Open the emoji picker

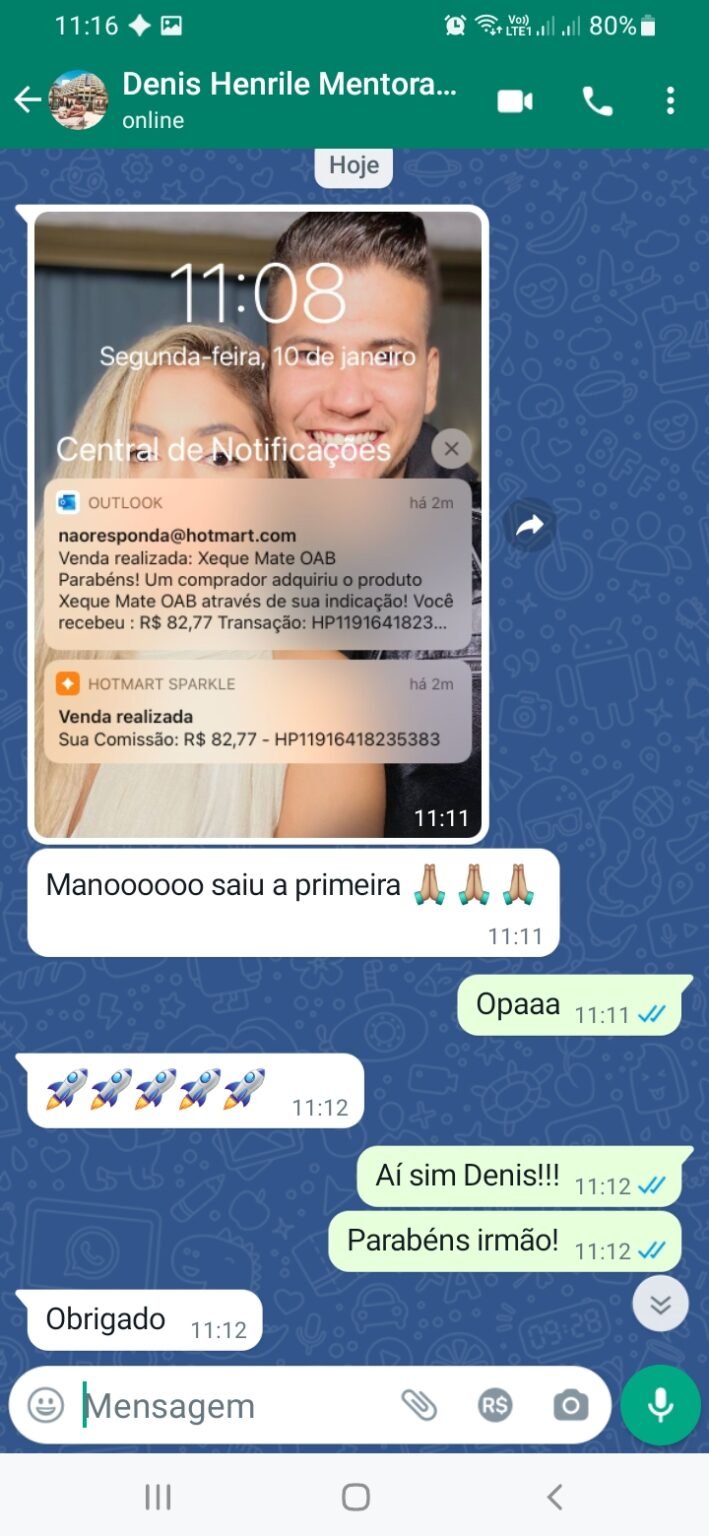point(46,1405)
